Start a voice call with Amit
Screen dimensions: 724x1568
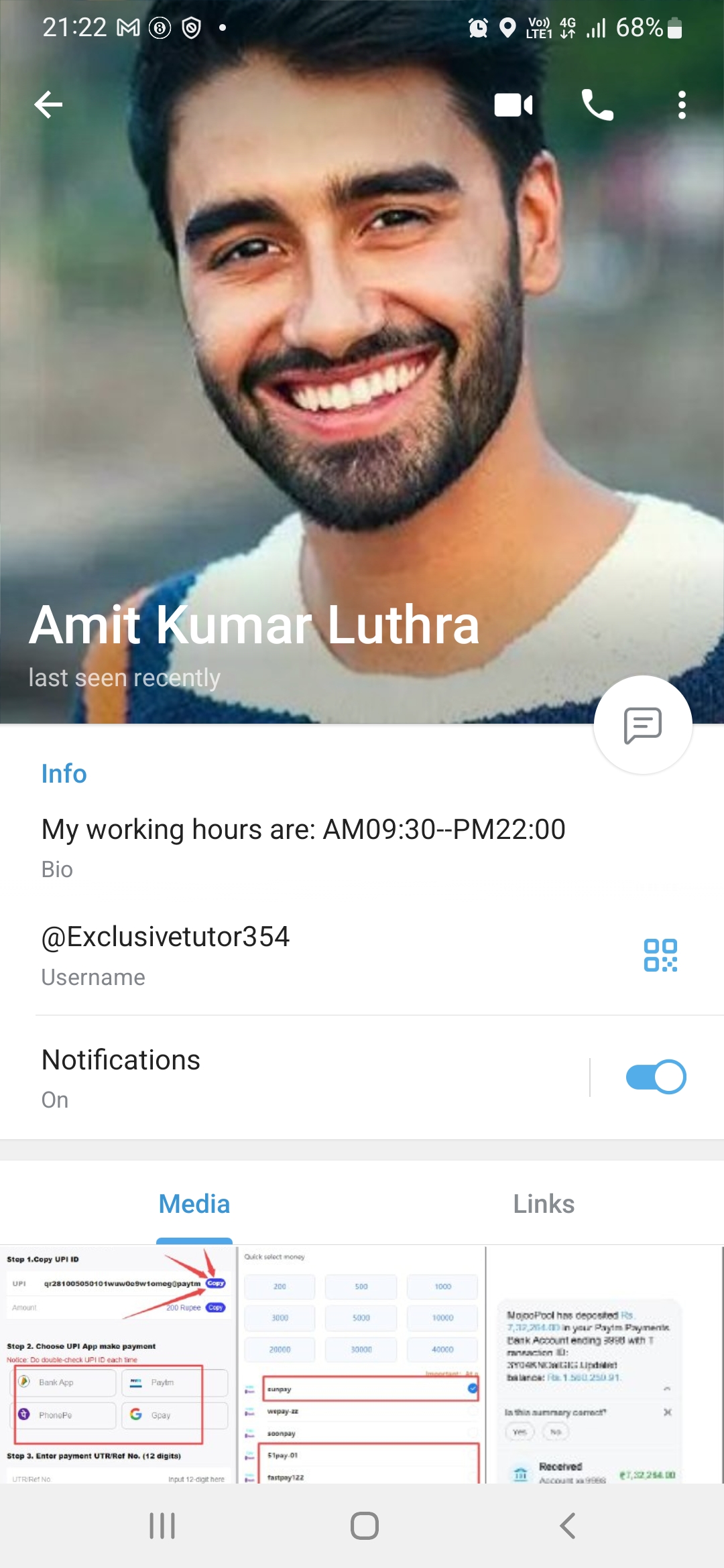597,105
